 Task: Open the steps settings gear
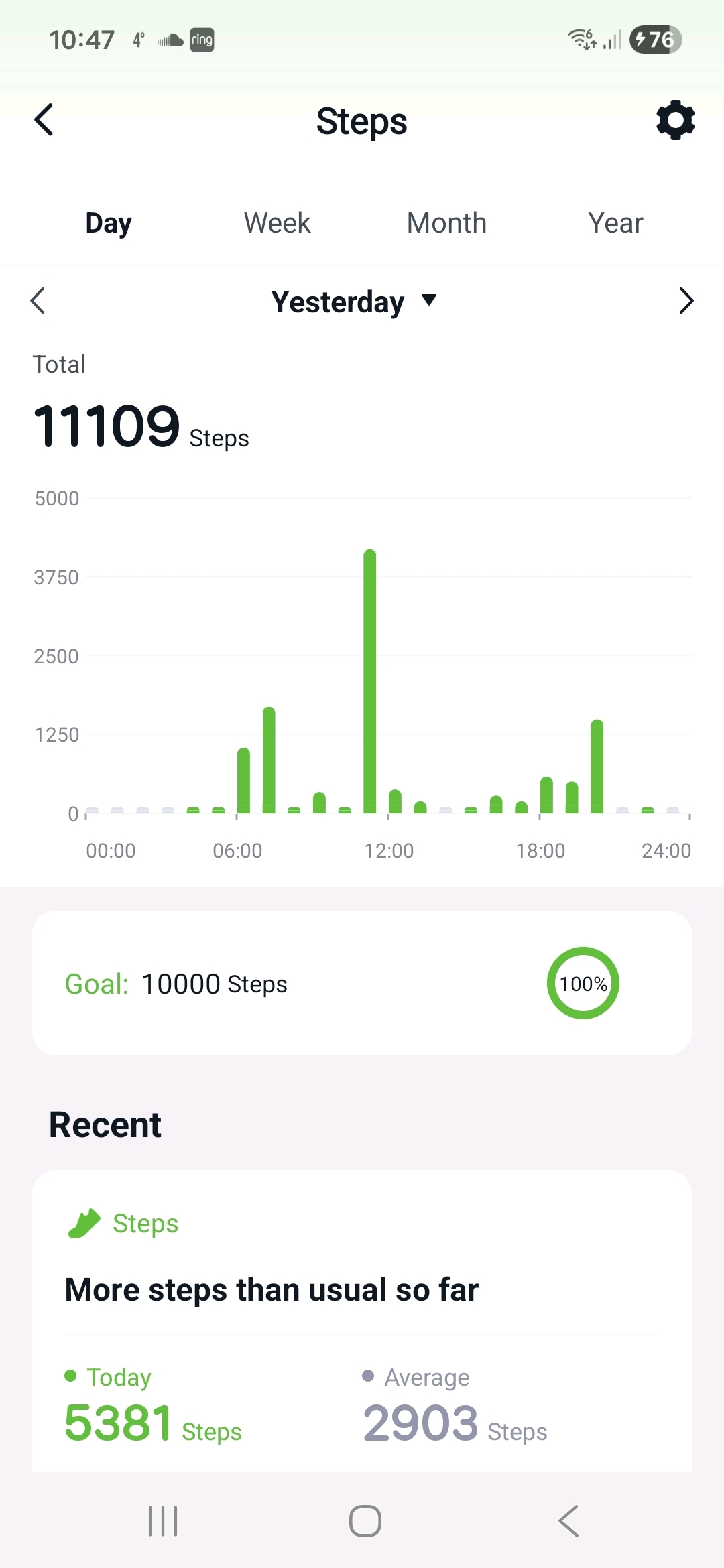(675, 121)
